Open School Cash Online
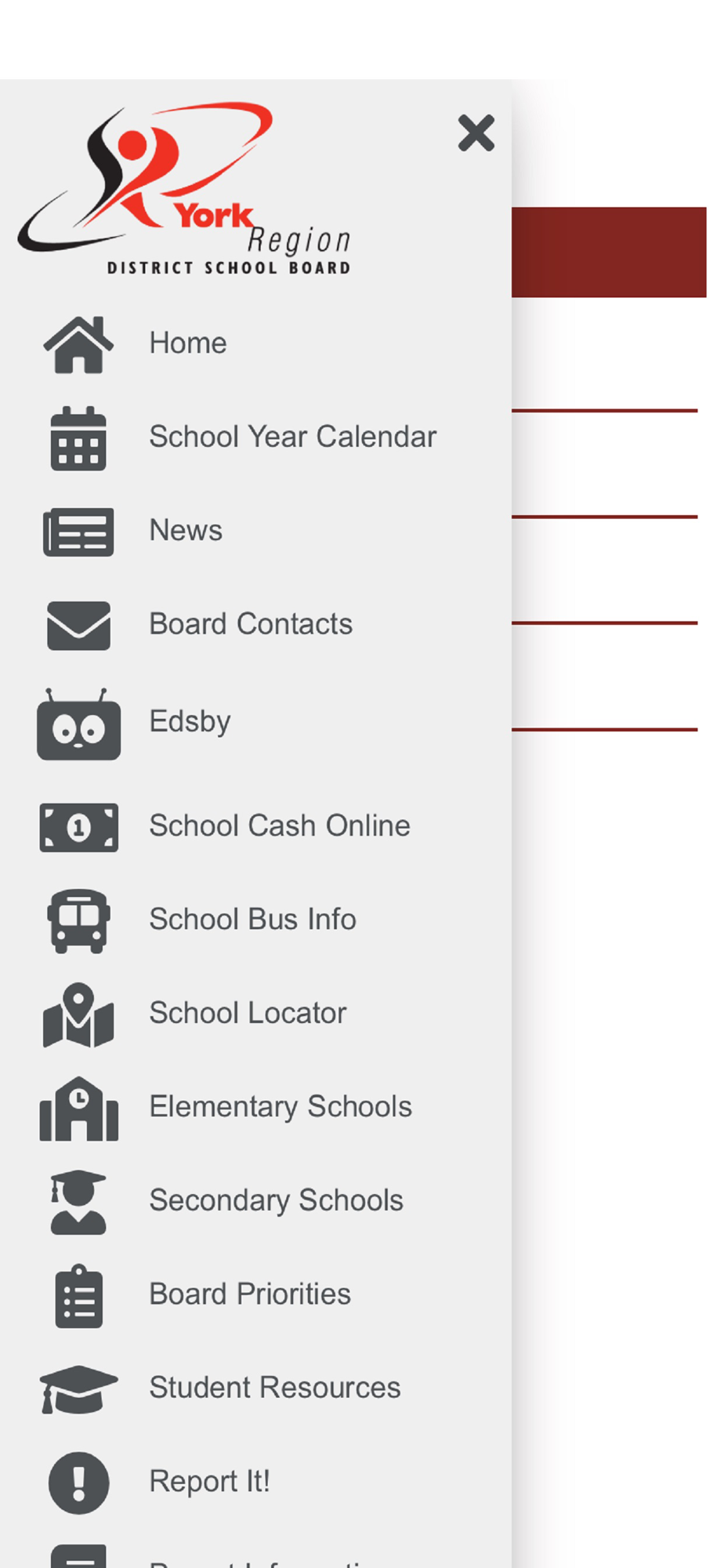 [255, 826]
